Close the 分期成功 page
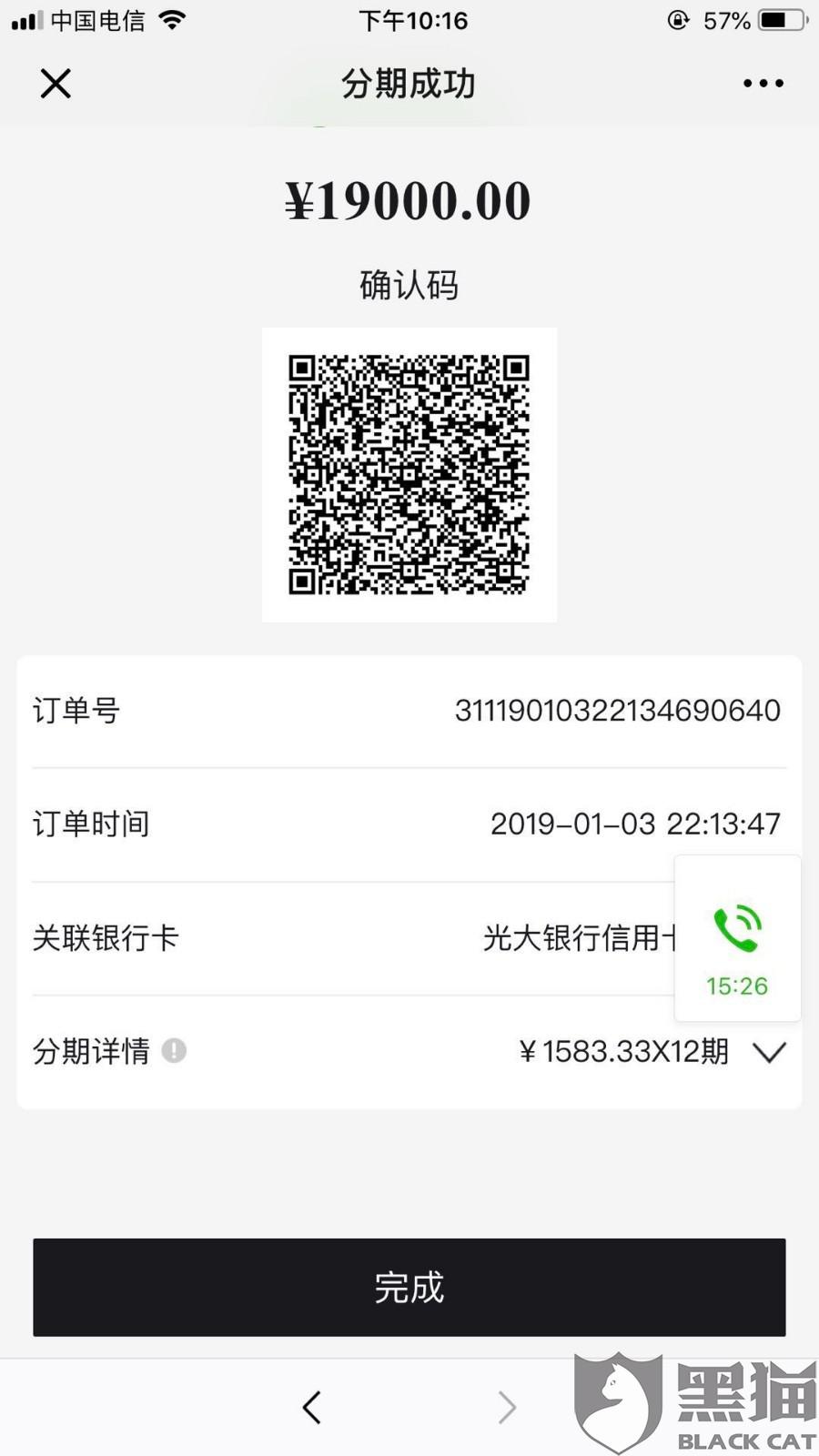819x1456 pixels. tap(56, 84)
